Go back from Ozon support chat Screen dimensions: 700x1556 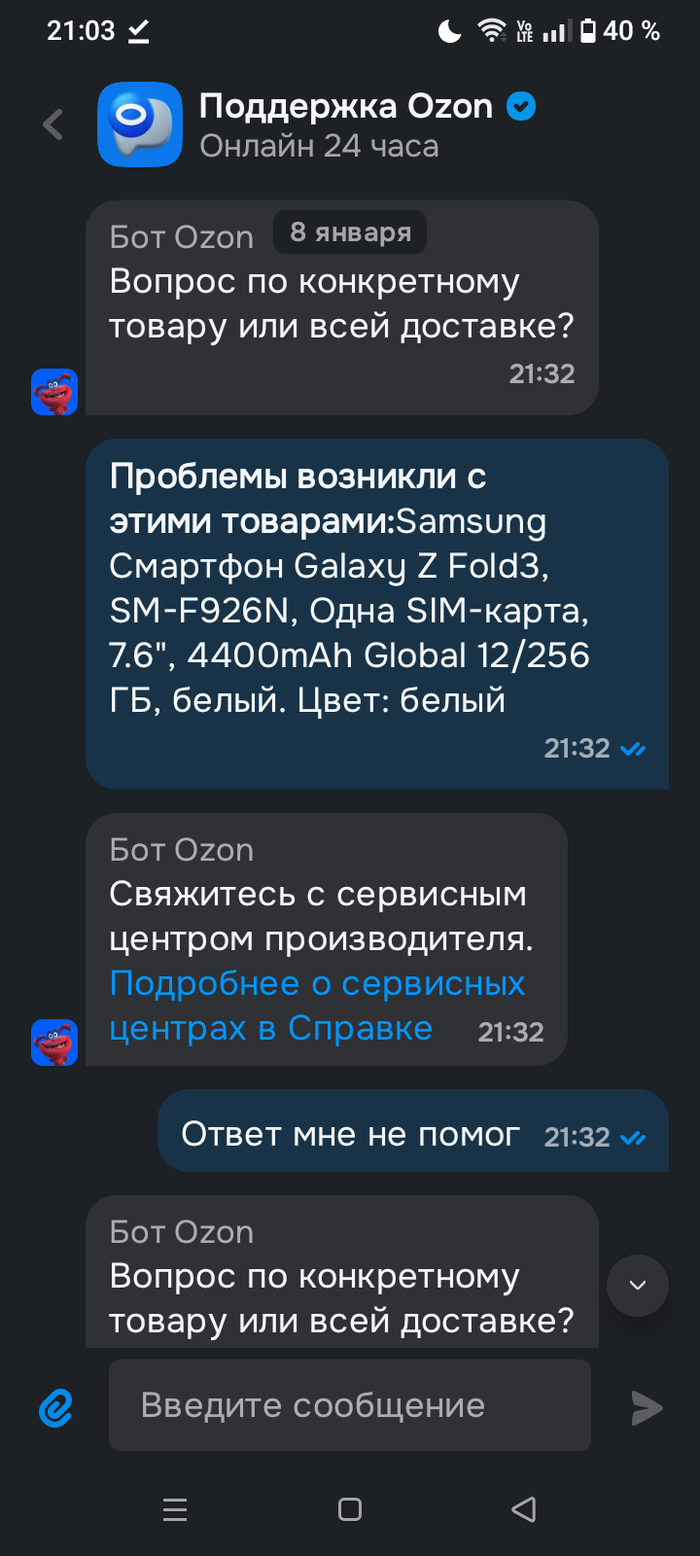pyautogui.click(x=52, y=125)
